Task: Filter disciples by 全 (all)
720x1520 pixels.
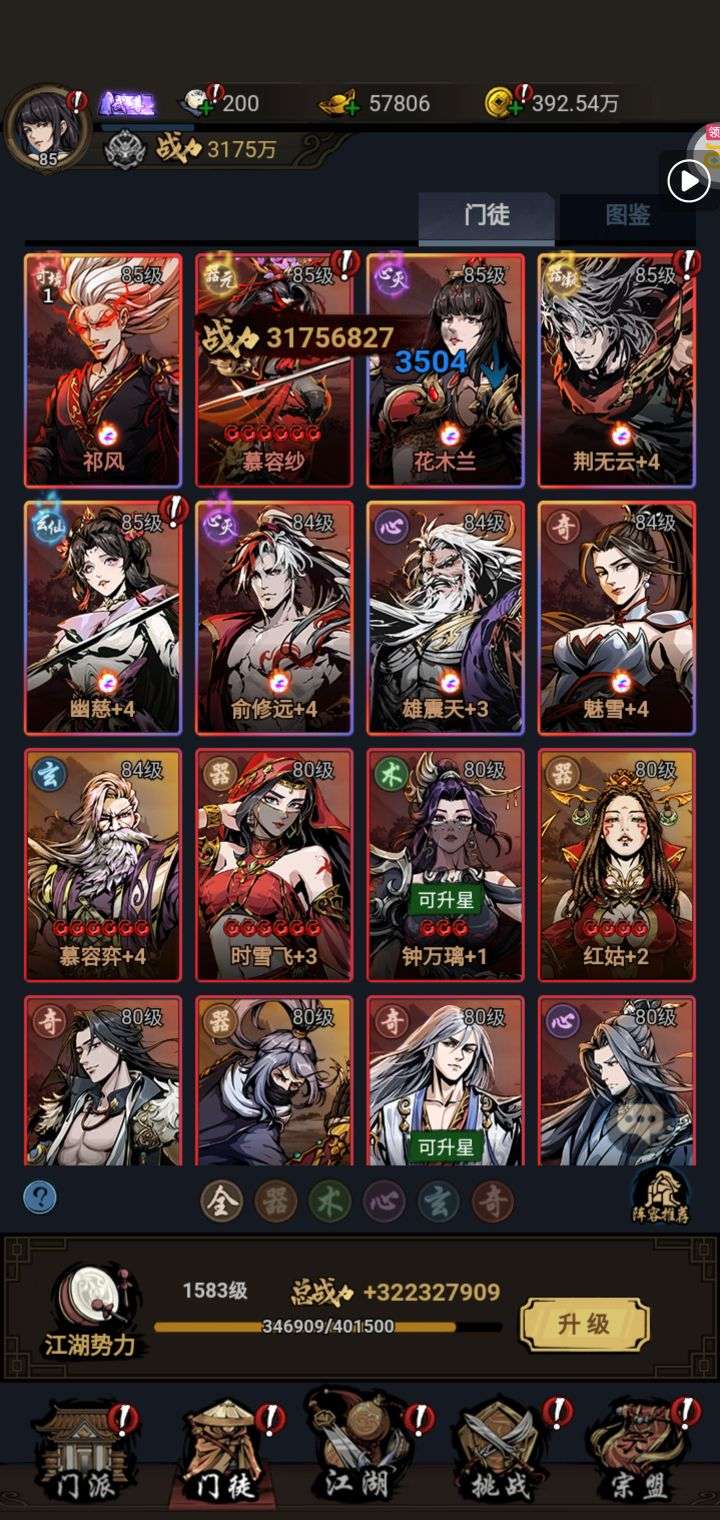Action: (x=222, y=1202)
